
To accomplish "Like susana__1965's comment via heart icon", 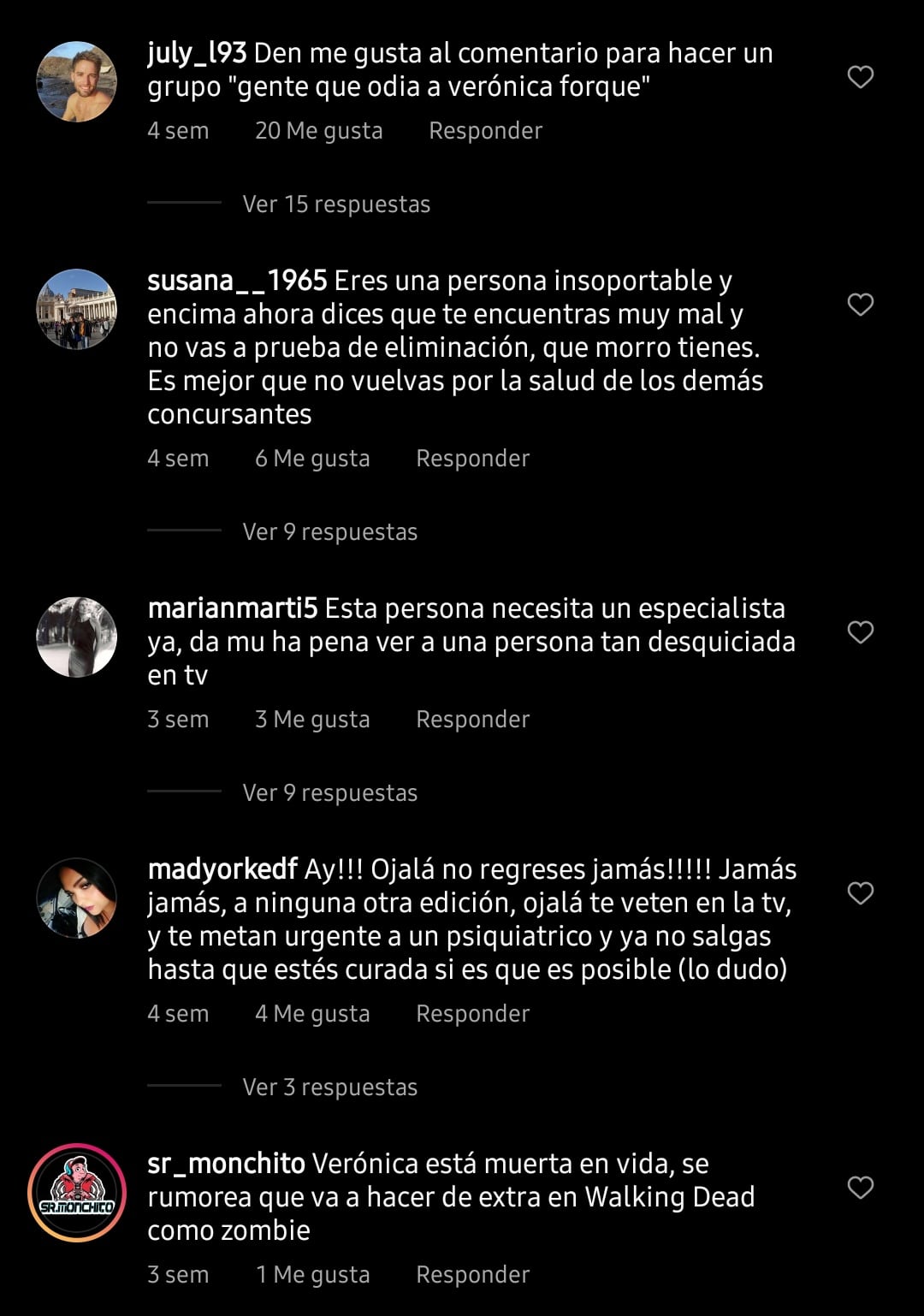I will (859, 303).
